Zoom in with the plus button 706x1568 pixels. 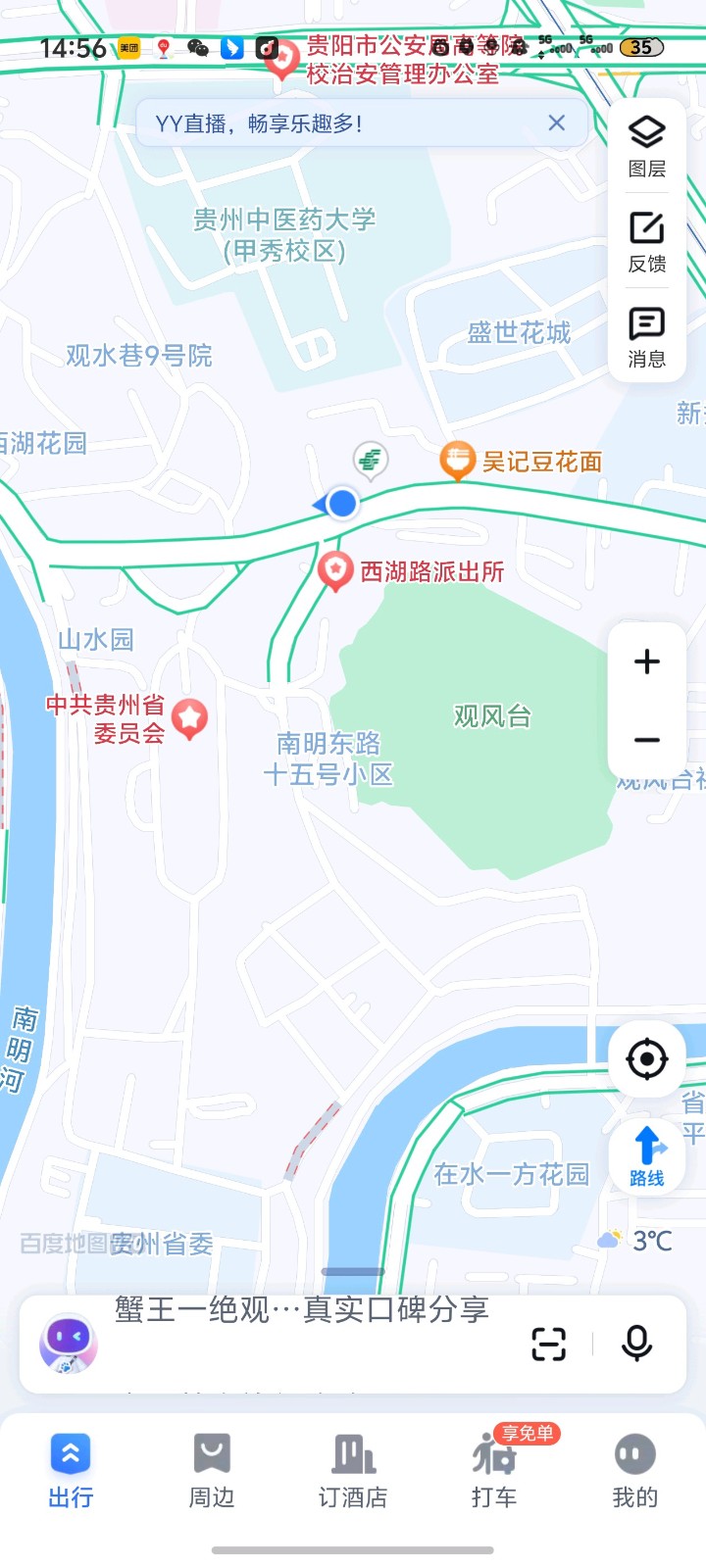coord(646,661)
